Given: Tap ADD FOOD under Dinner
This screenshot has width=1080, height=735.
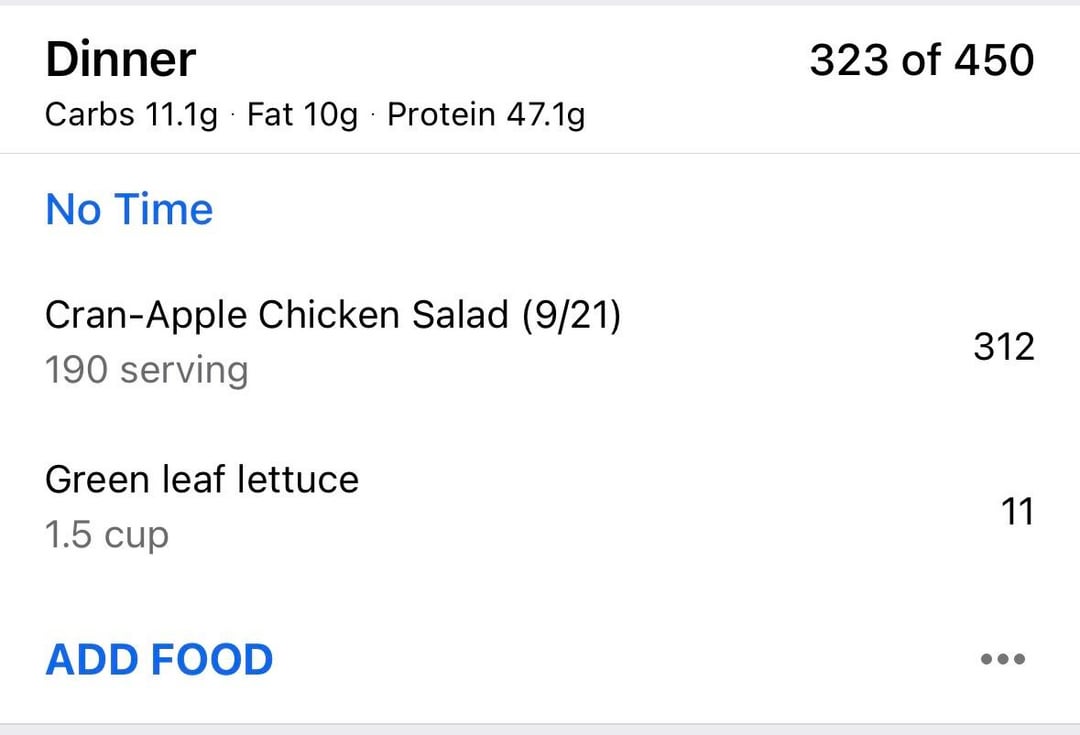Looking at the screenshot, I should (x=159, y=660).
